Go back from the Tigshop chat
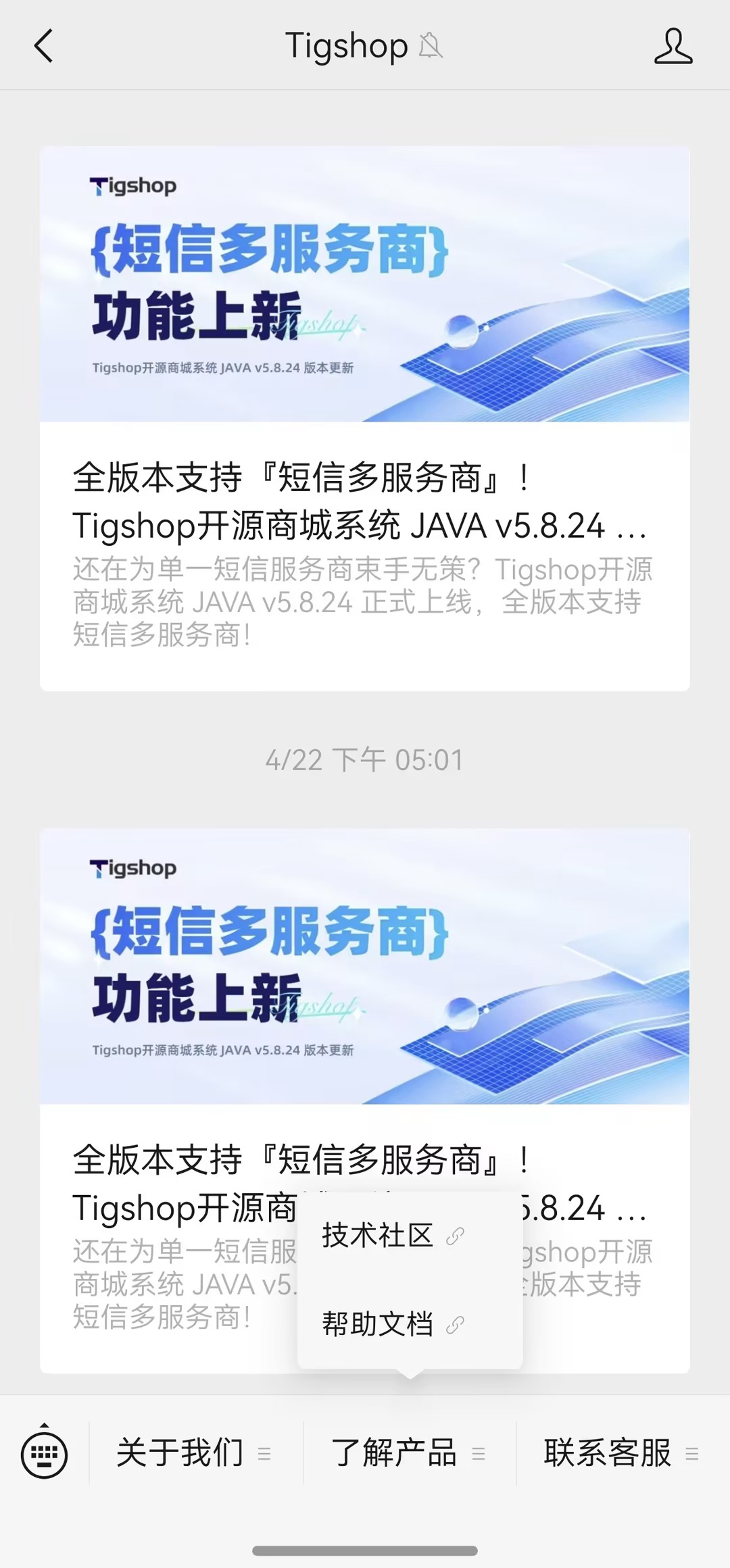This screenshot has width=730, height=1568. pos(43,47)
